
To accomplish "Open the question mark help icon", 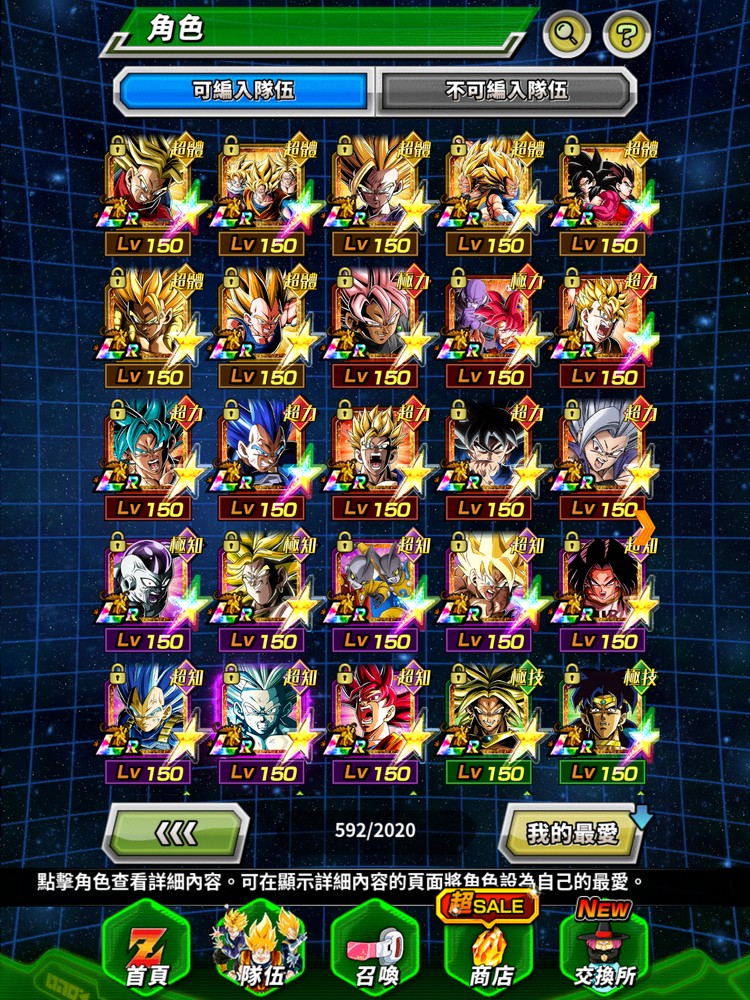I will (626, 35).
